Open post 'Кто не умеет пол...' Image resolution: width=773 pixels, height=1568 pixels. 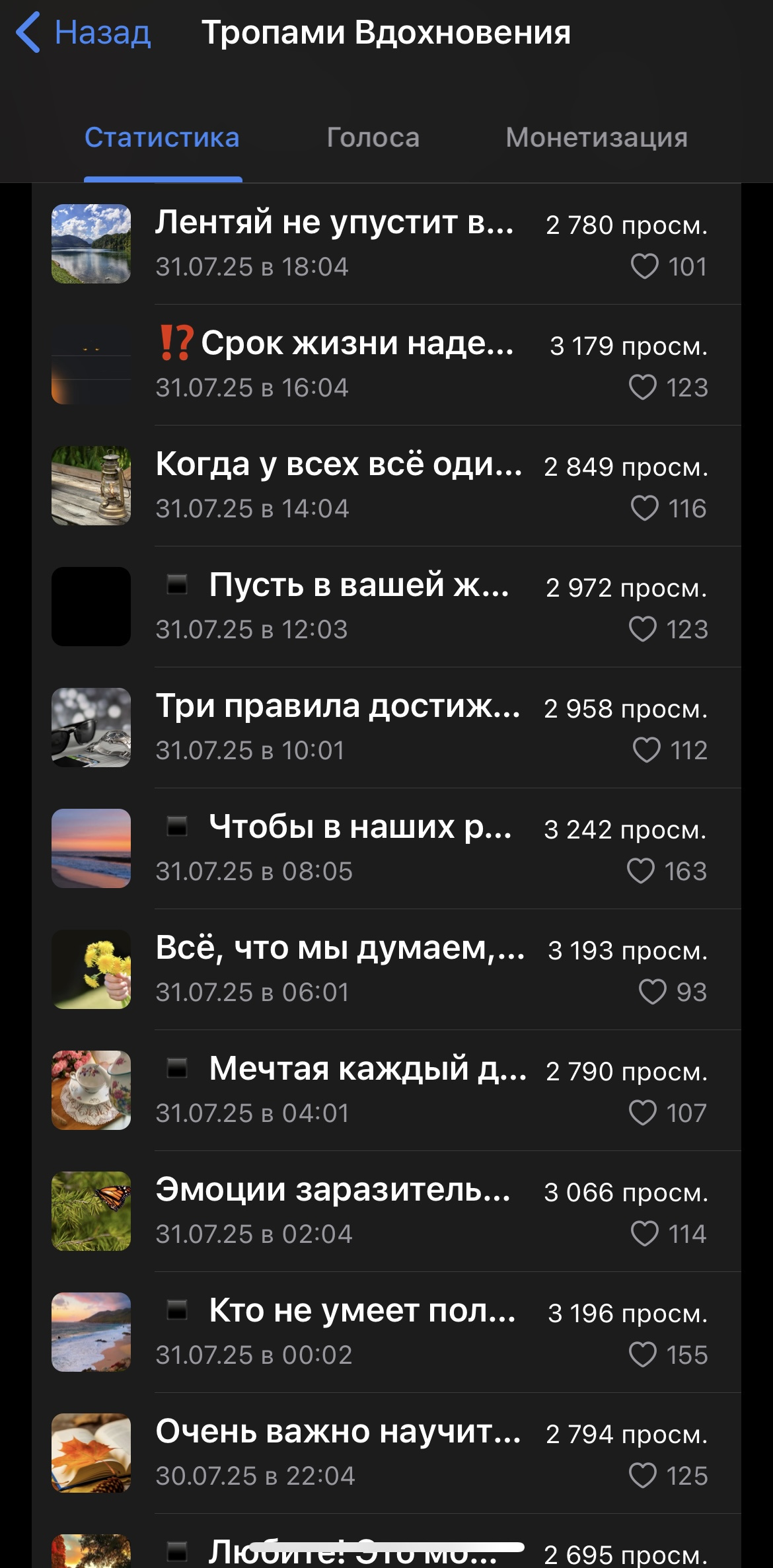[x=386, y=1332]
